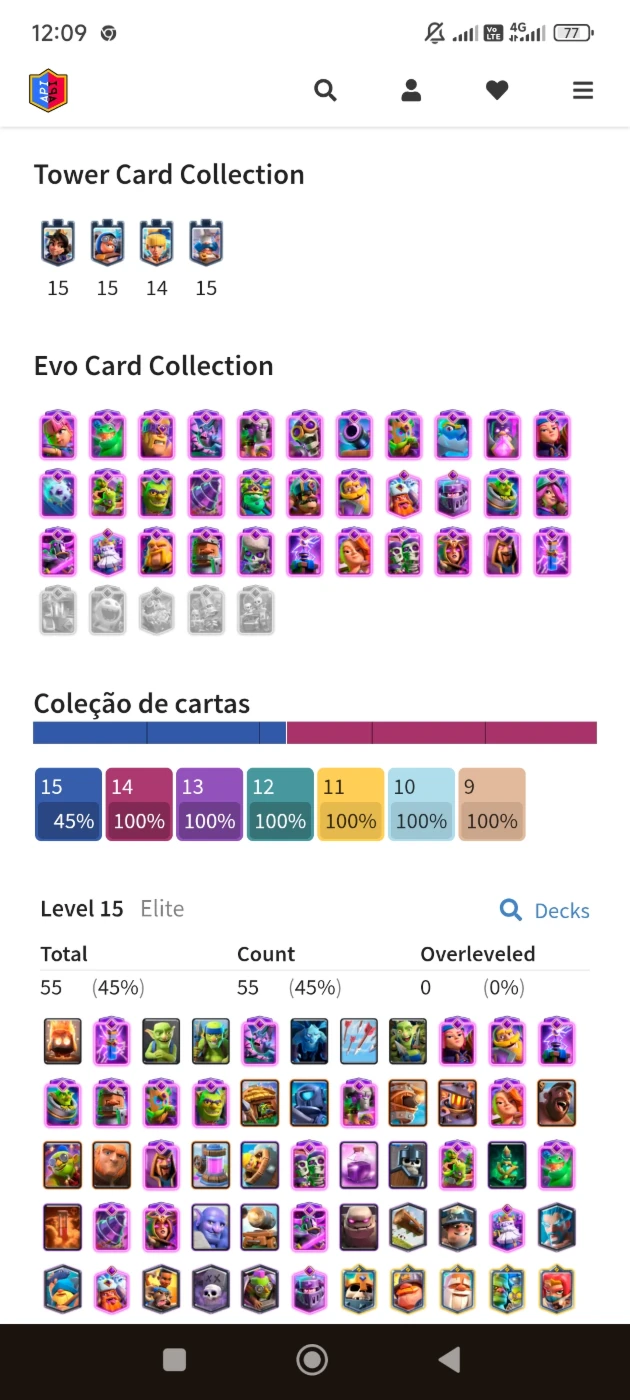The image size is (630, 1400).
Task: Select level 9 collection chip
Action: click(x=492, y=804)
